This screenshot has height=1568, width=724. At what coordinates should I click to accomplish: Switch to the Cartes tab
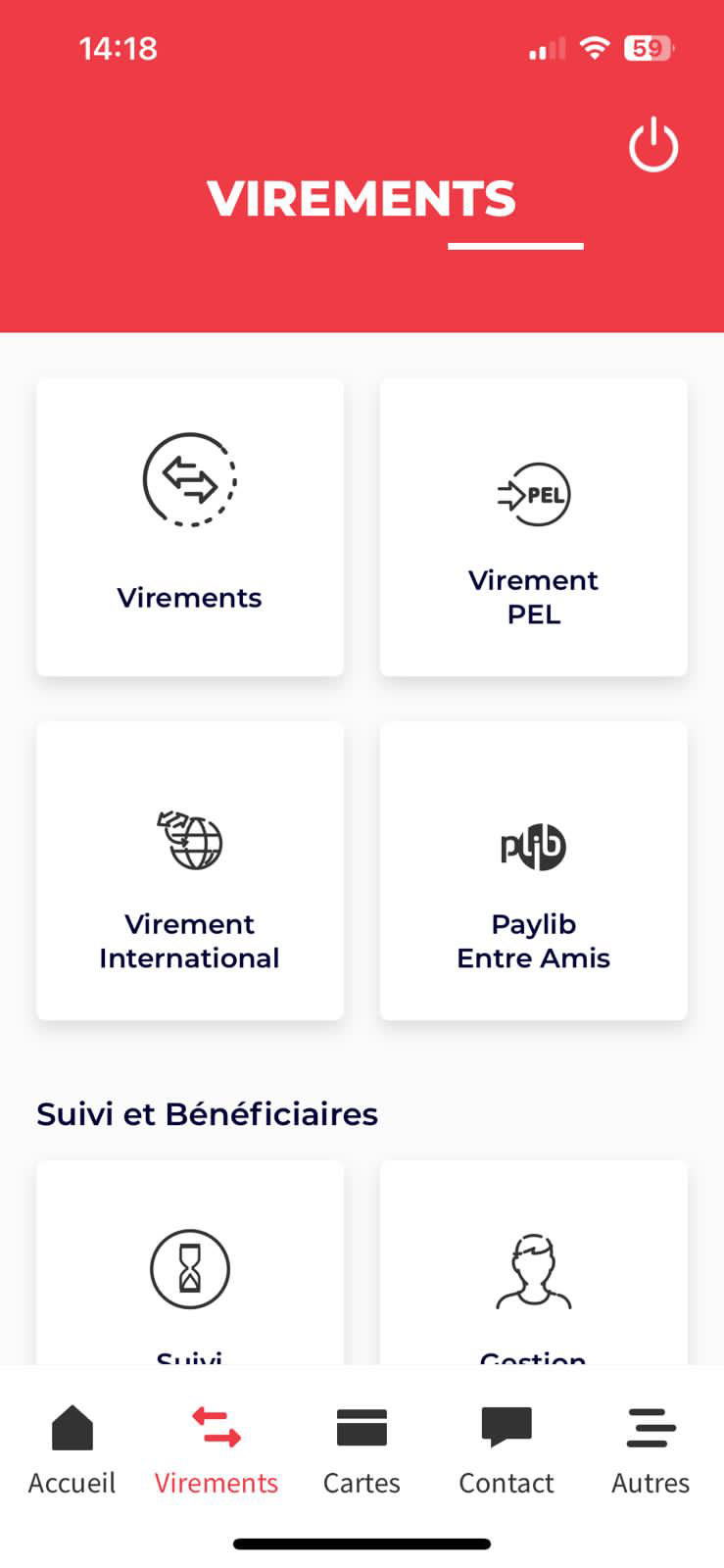click(362, 1450)
